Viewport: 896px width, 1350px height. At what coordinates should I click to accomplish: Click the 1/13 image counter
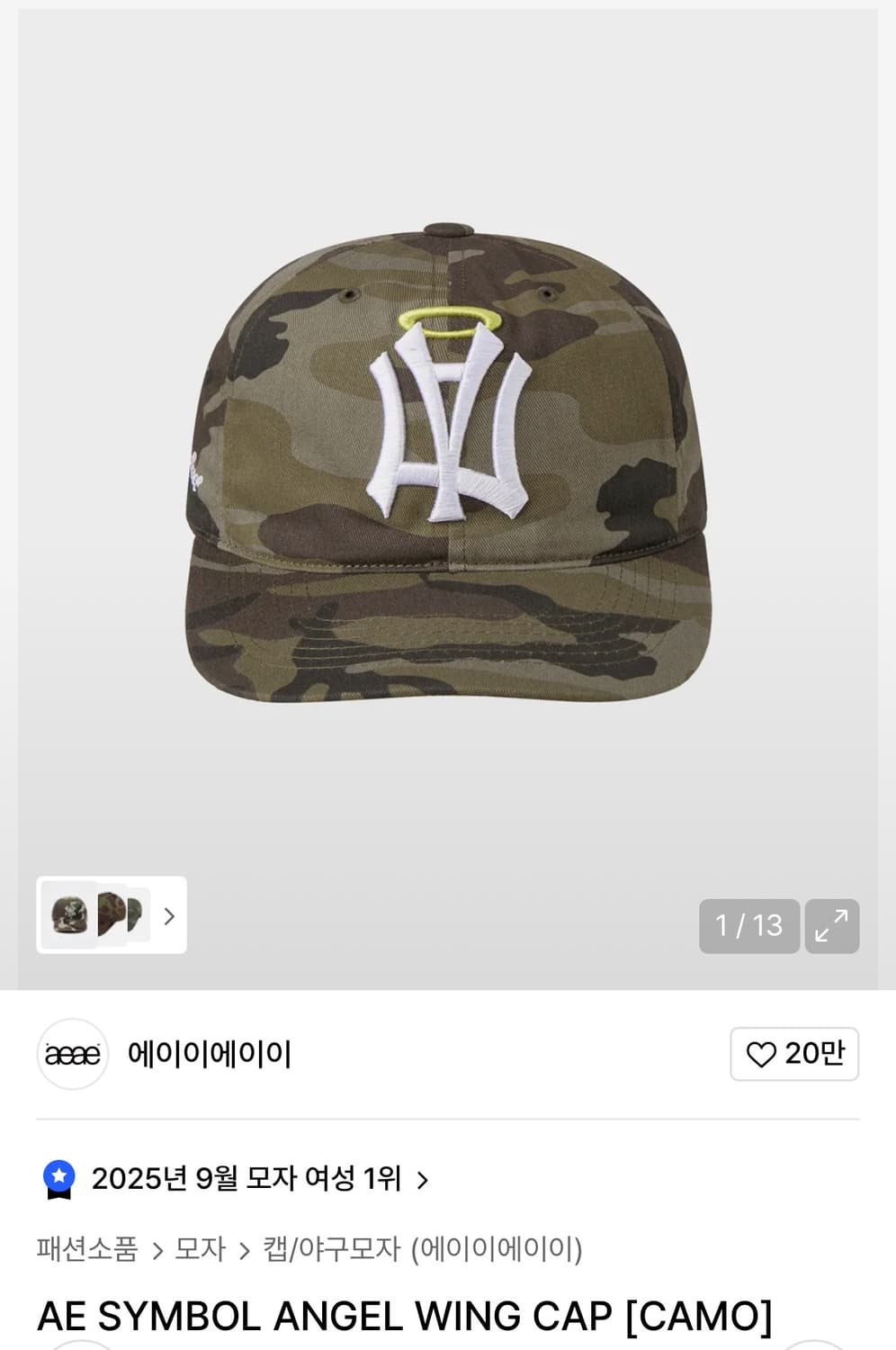coord(749,926)
